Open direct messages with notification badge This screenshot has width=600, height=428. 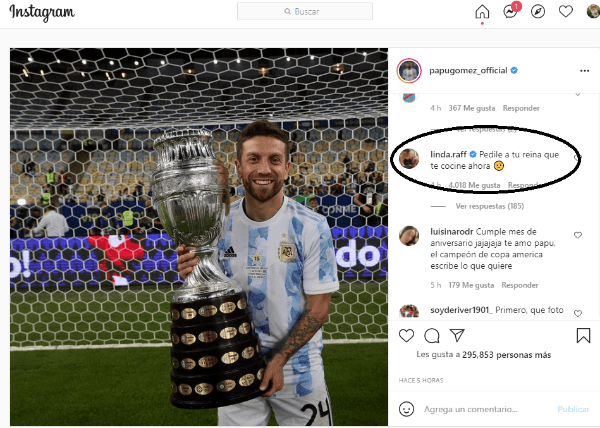[511, 12]
